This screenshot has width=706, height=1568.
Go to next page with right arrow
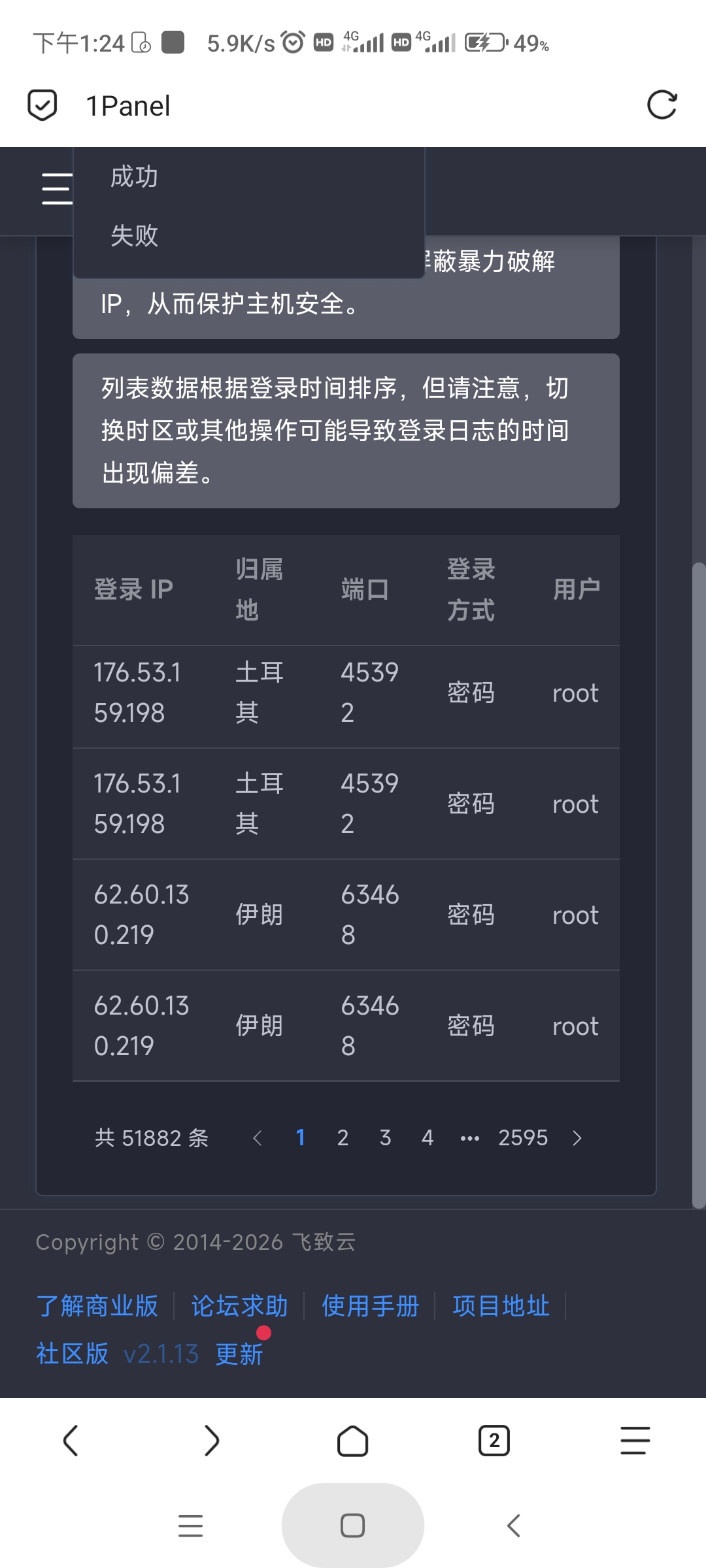tap(577, 1138)
